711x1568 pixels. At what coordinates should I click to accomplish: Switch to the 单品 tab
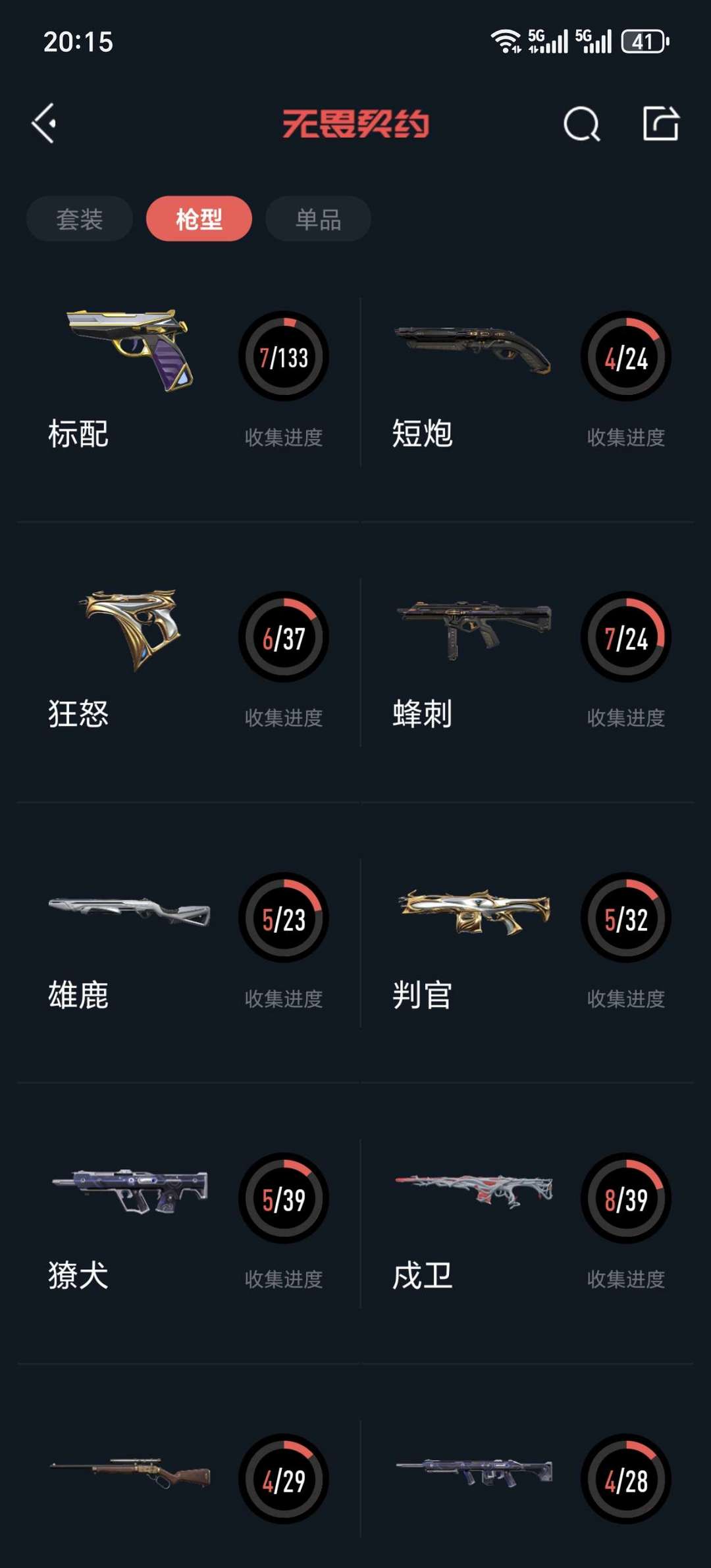click(x=318, y=219)
